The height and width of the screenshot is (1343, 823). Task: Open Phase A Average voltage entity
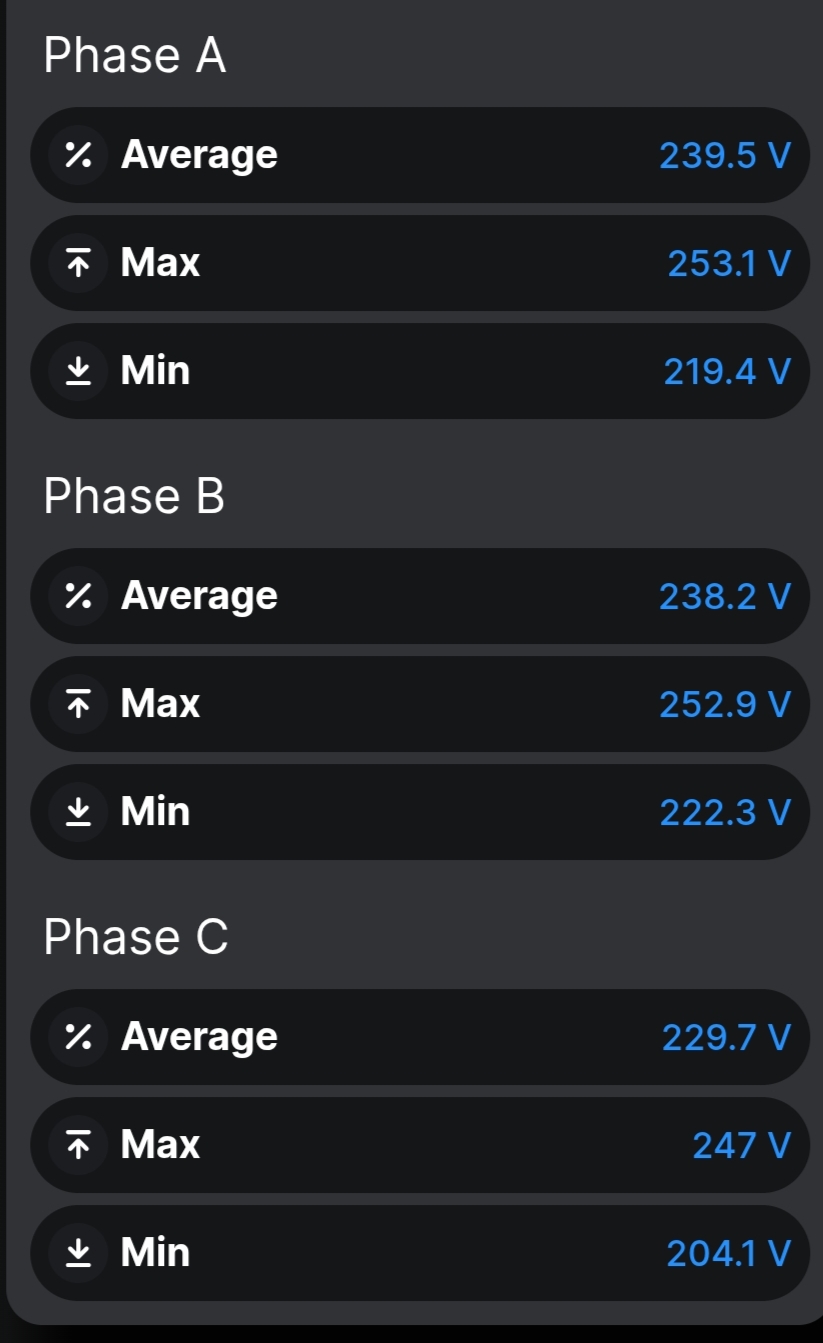(x=419, y=155)
